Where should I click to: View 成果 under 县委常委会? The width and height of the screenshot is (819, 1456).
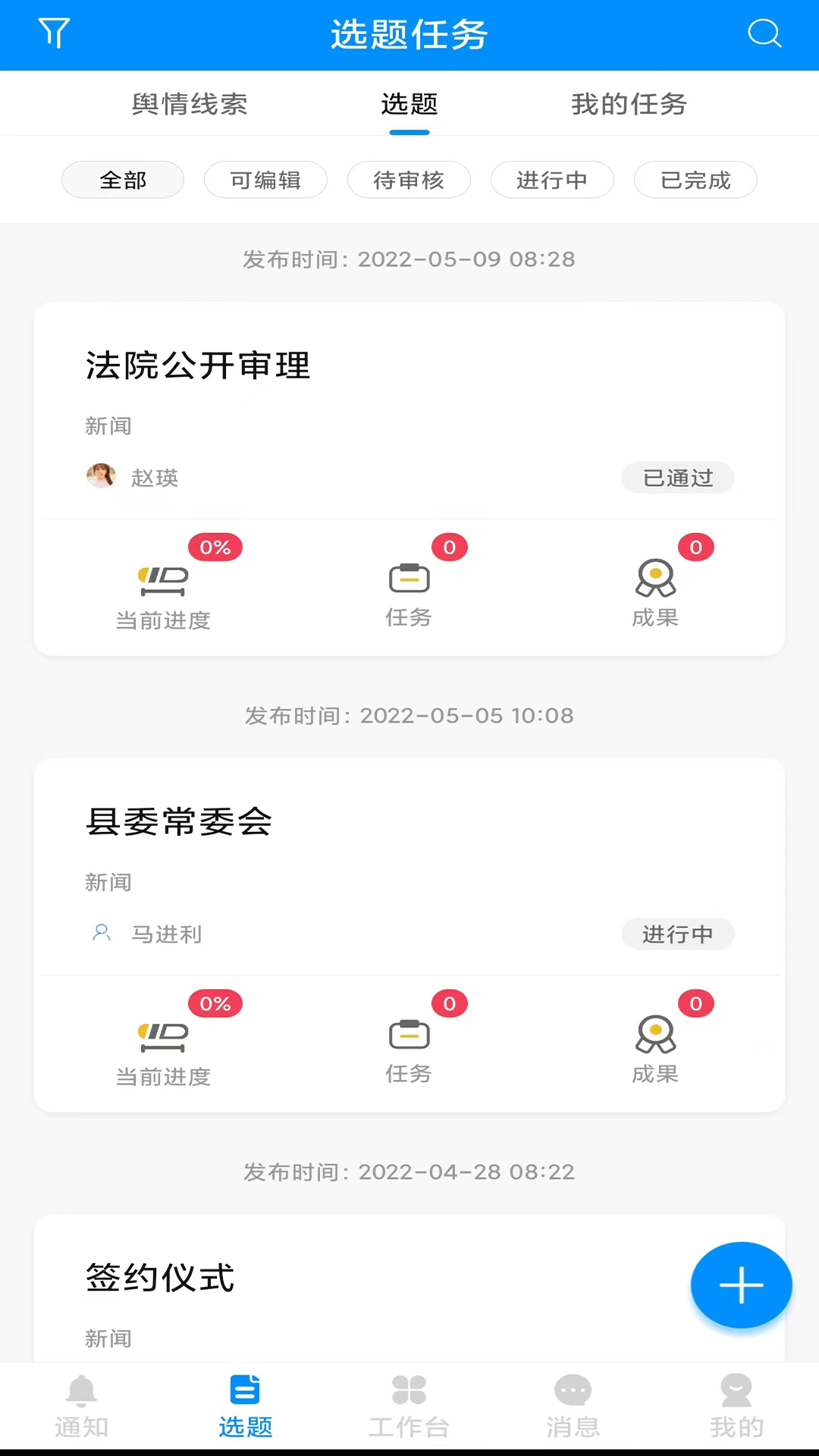point(655,1048)
